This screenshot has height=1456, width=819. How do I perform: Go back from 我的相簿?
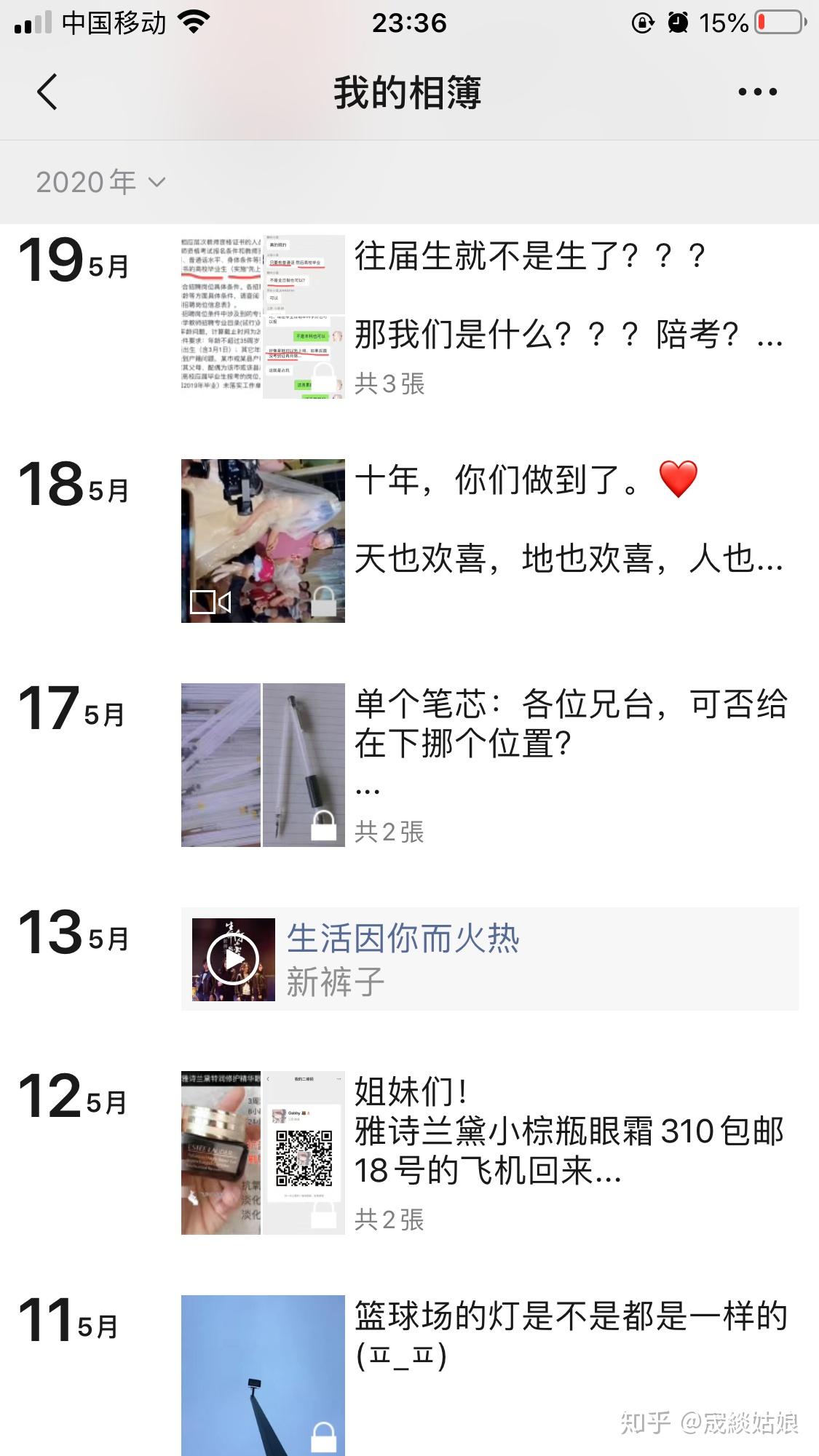[x=47, y=92]
